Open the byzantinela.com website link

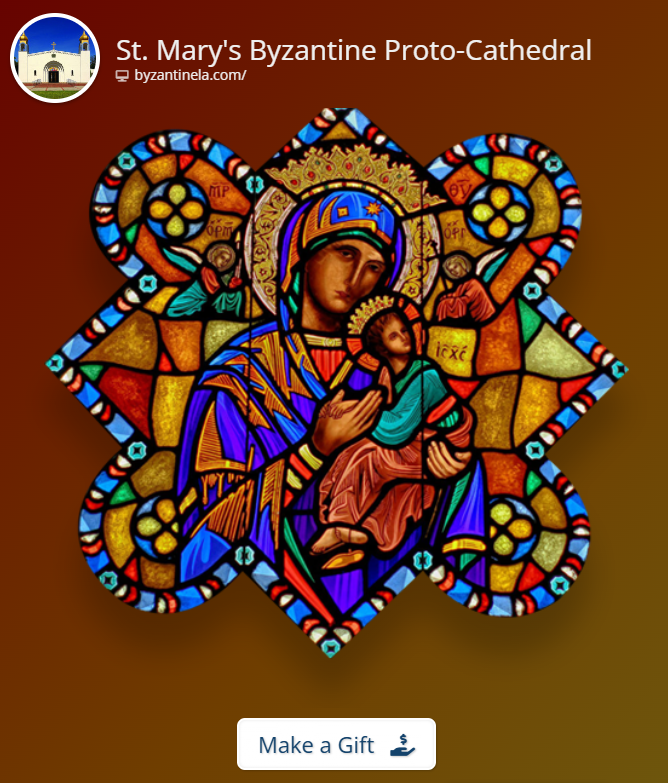[189, 76]
